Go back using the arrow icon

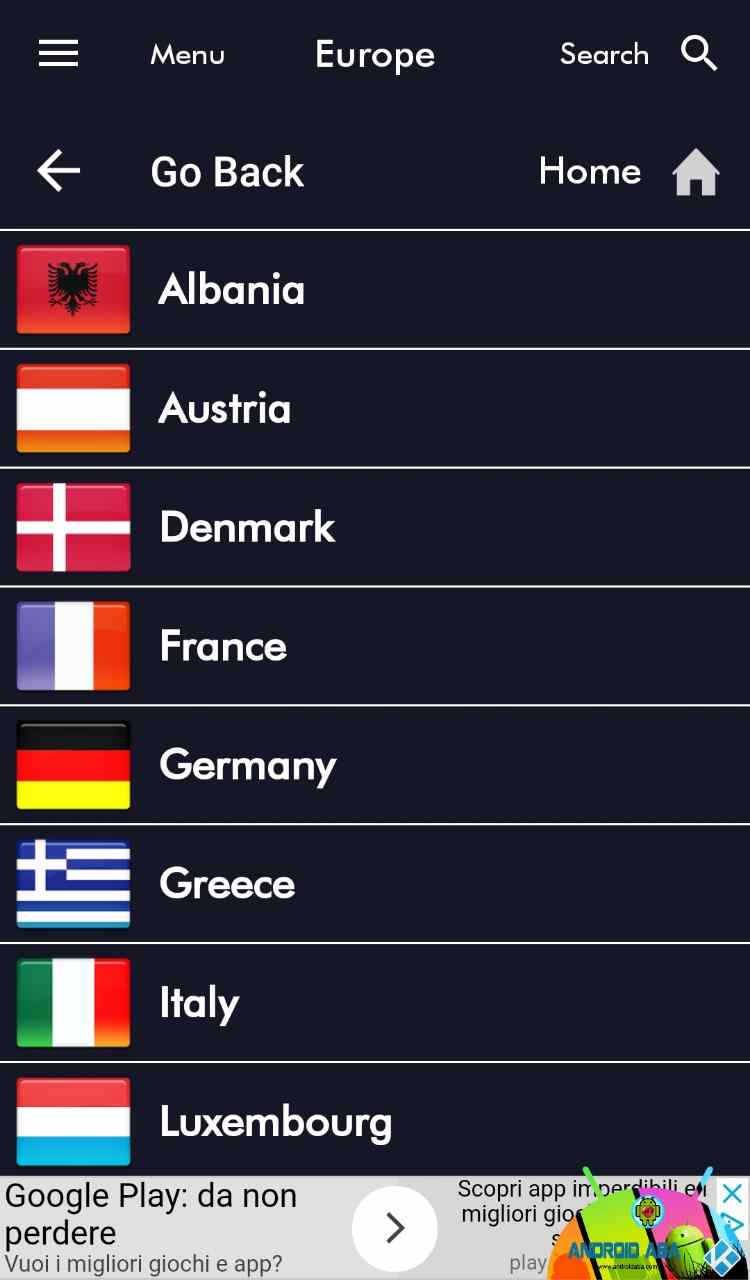tap(59, 172)
